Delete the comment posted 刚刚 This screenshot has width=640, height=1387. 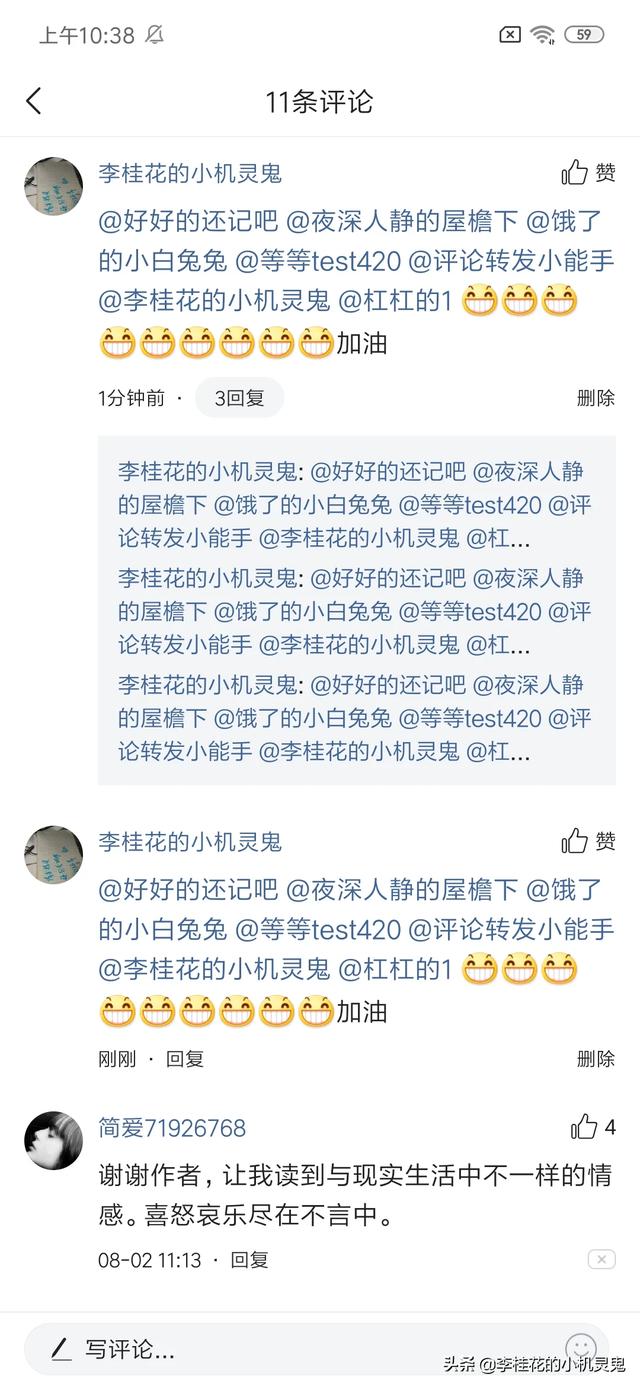coord(595,1059)
